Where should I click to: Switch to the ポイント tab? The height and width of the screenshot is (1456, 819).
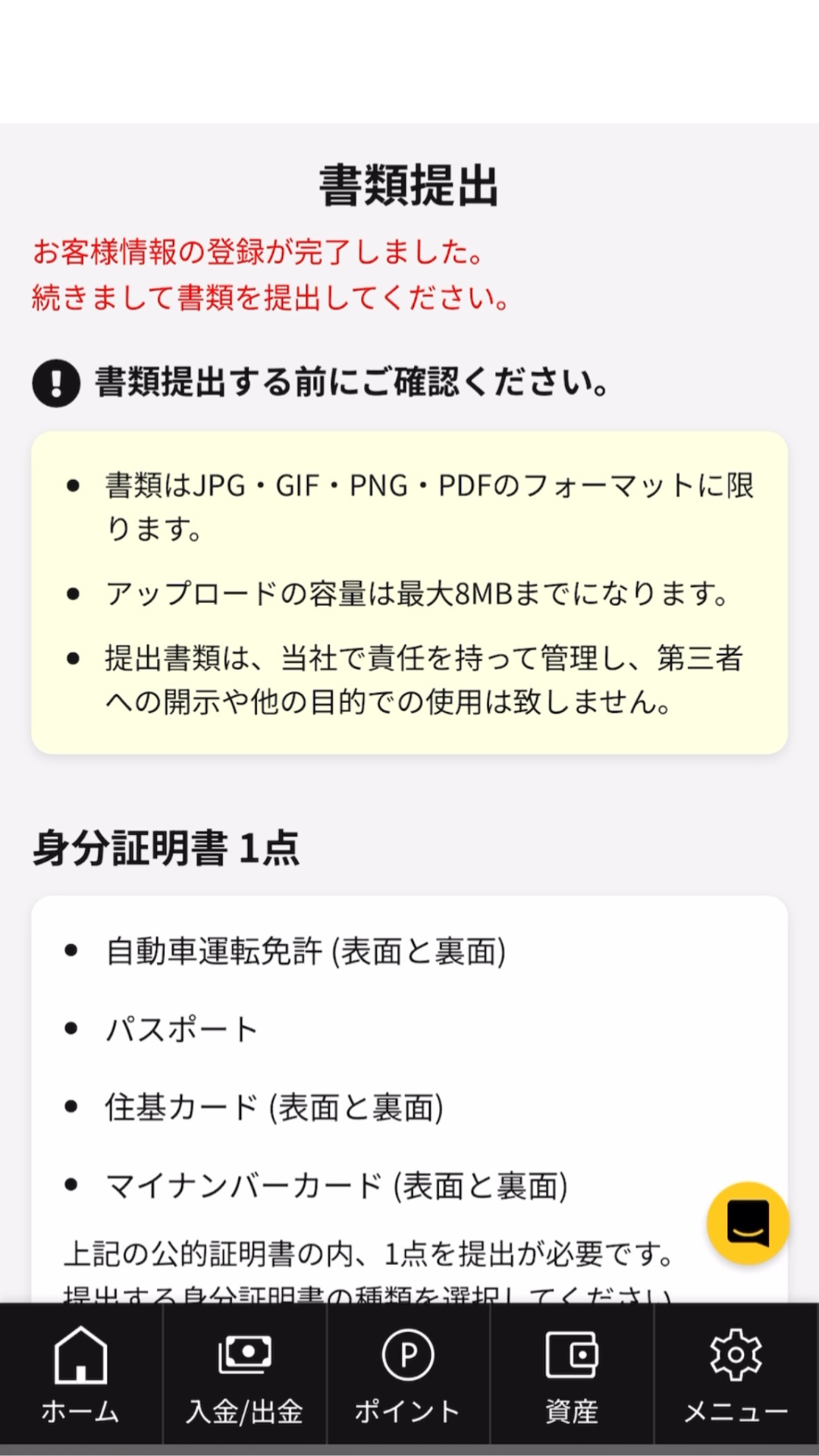point(409,1373)
